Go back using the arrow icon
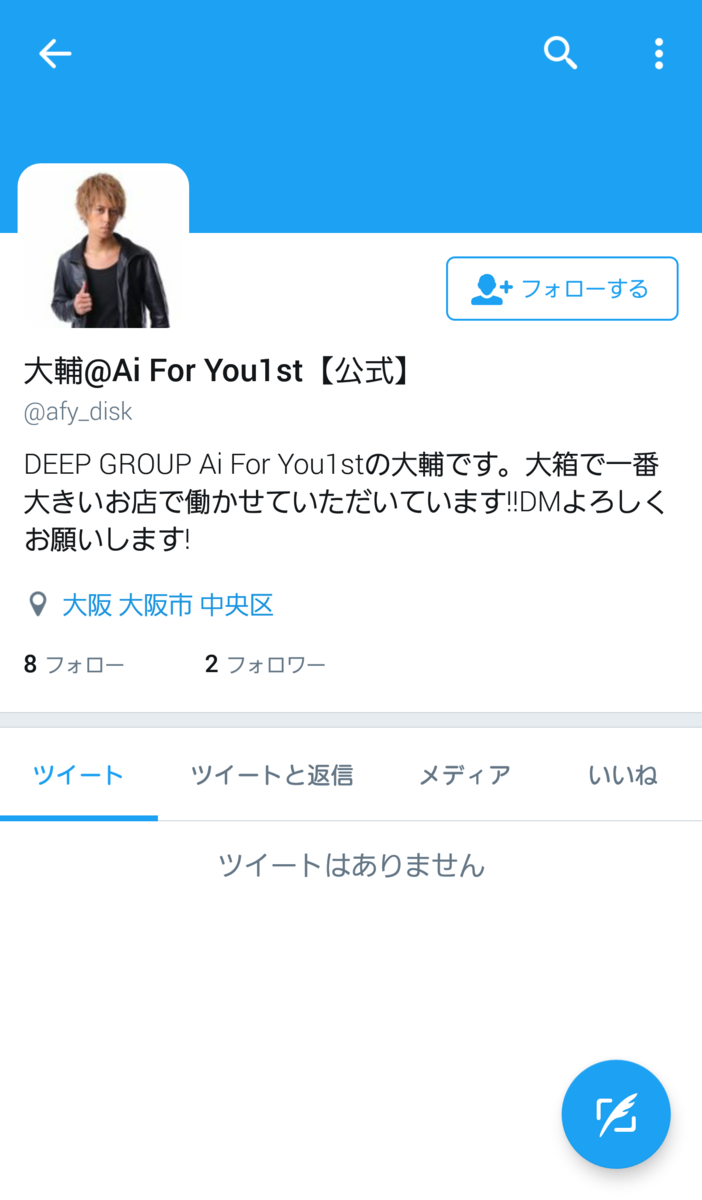 tap(55, 53)
